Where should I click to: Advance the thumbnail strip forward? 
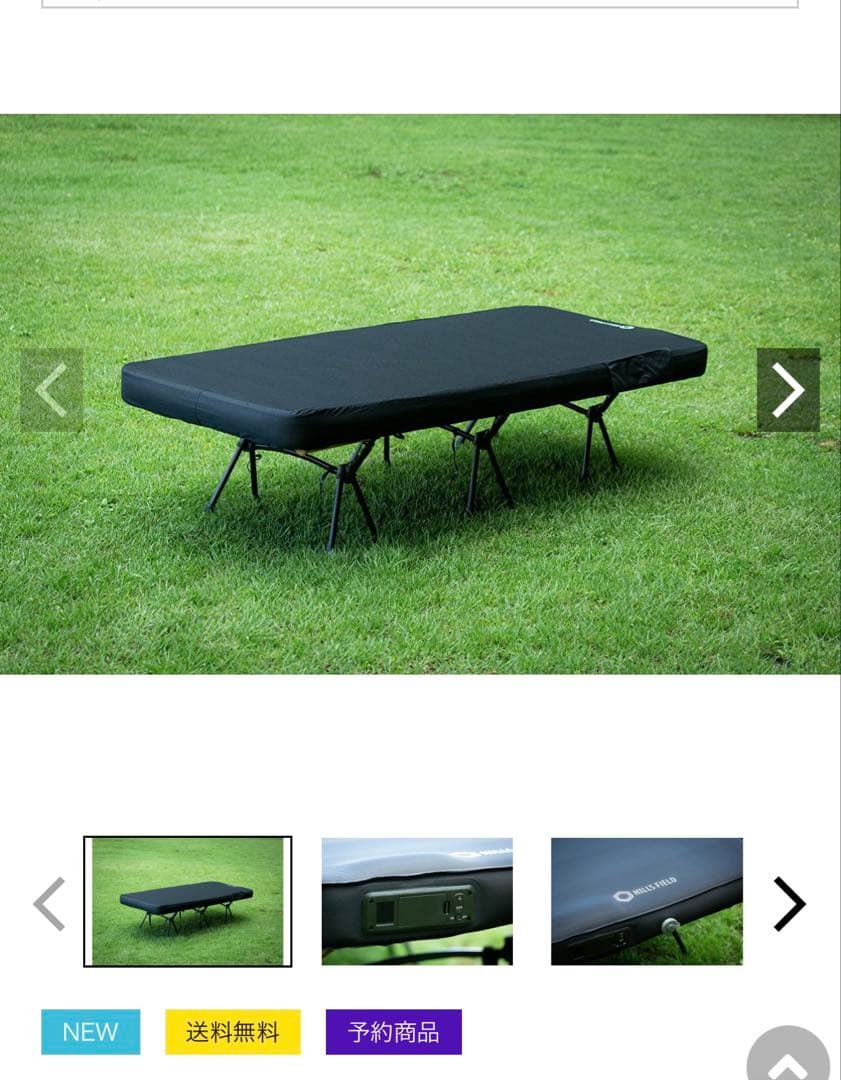788,903
